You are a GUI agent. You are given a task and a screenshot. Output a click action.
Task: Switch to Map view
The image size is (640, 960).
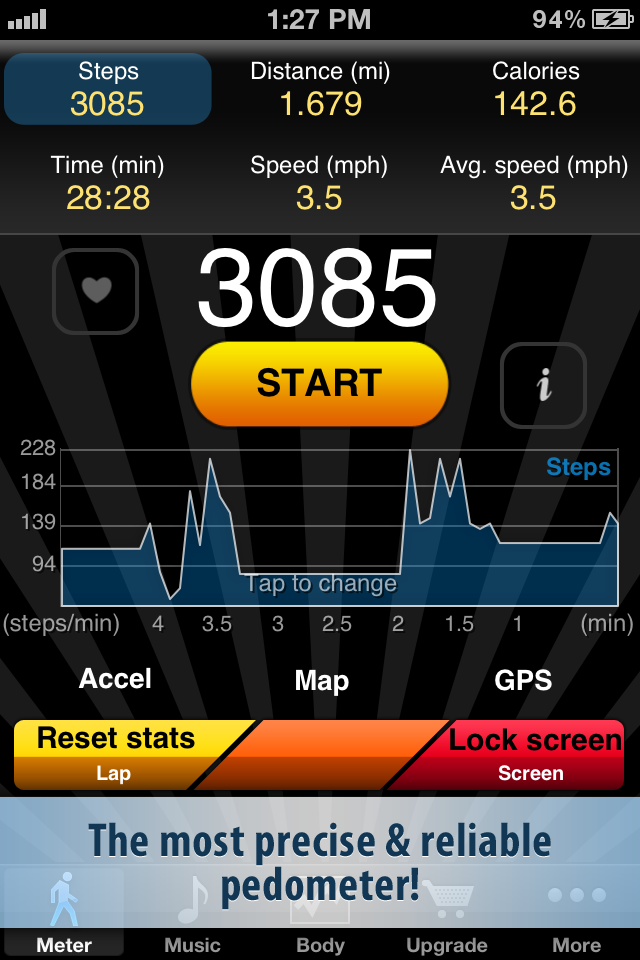(x=321, y=681)
